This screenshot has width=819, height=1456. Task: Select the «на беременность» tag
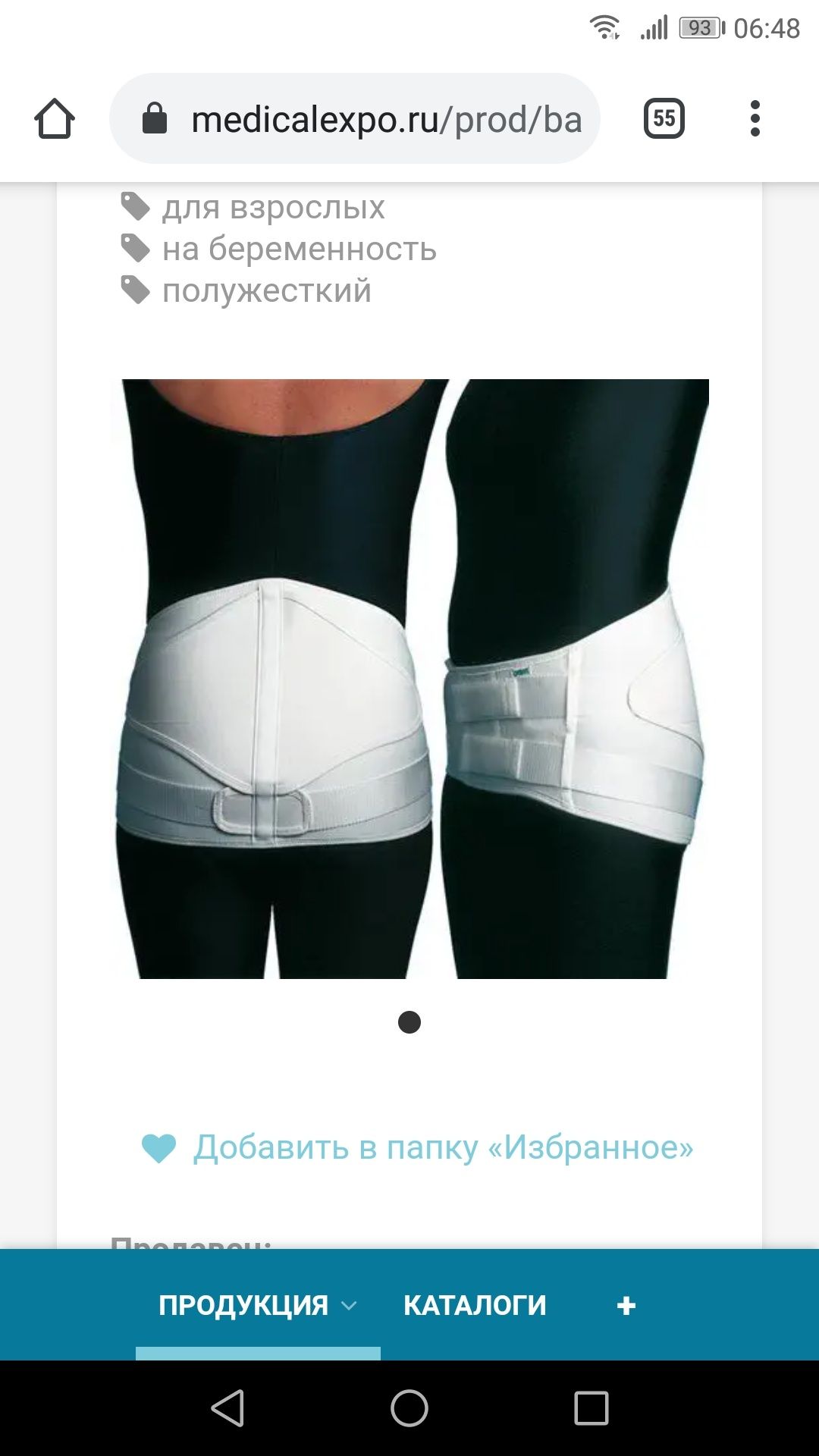(x=299, y=249)
